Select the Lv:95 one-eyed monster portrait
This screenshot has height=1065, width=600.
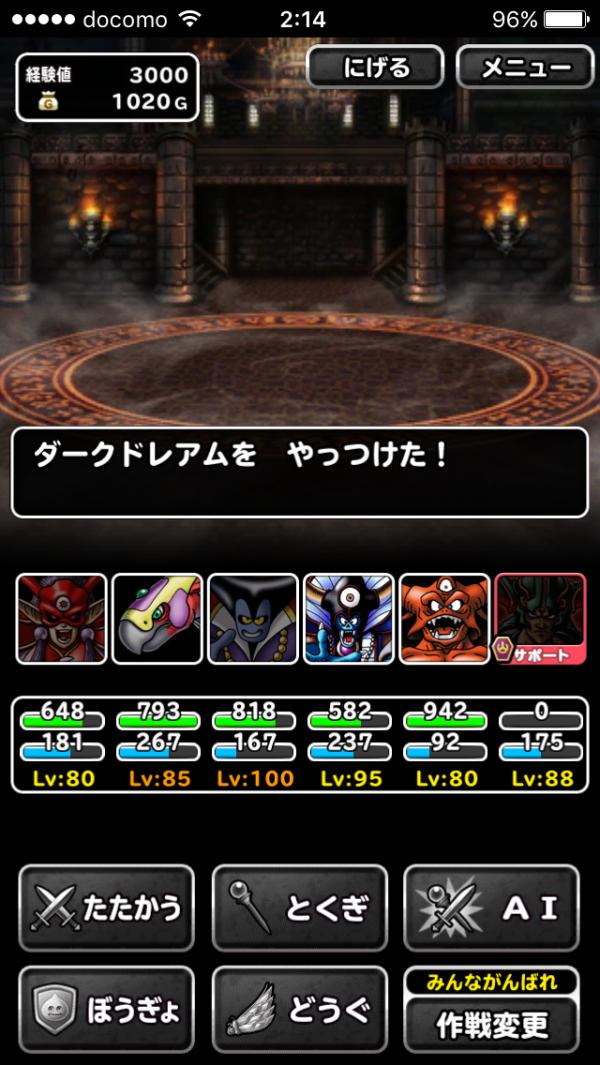pyautogui.click(x=349, y=618)
